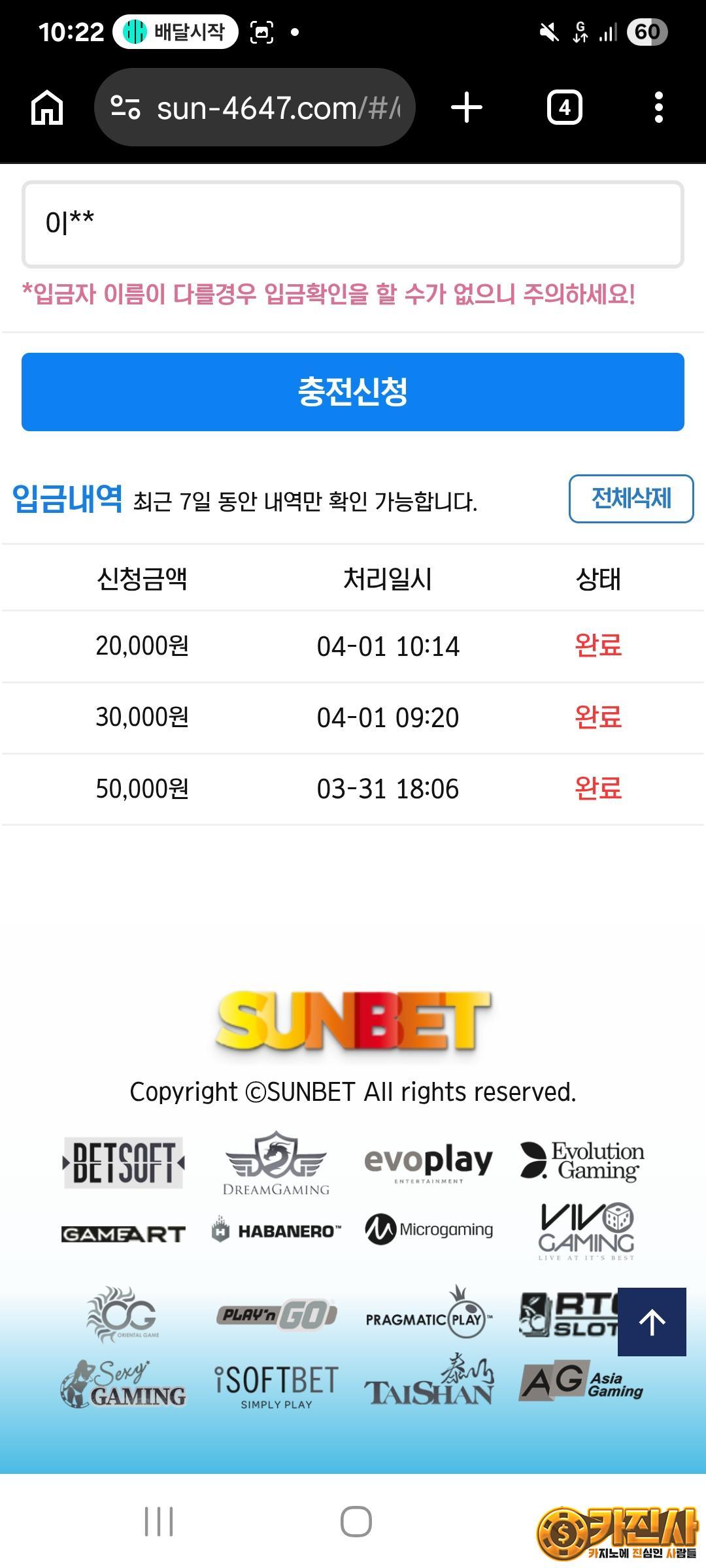Go to the browser home page
This screenshot has height=1568, width=706.
47,108
